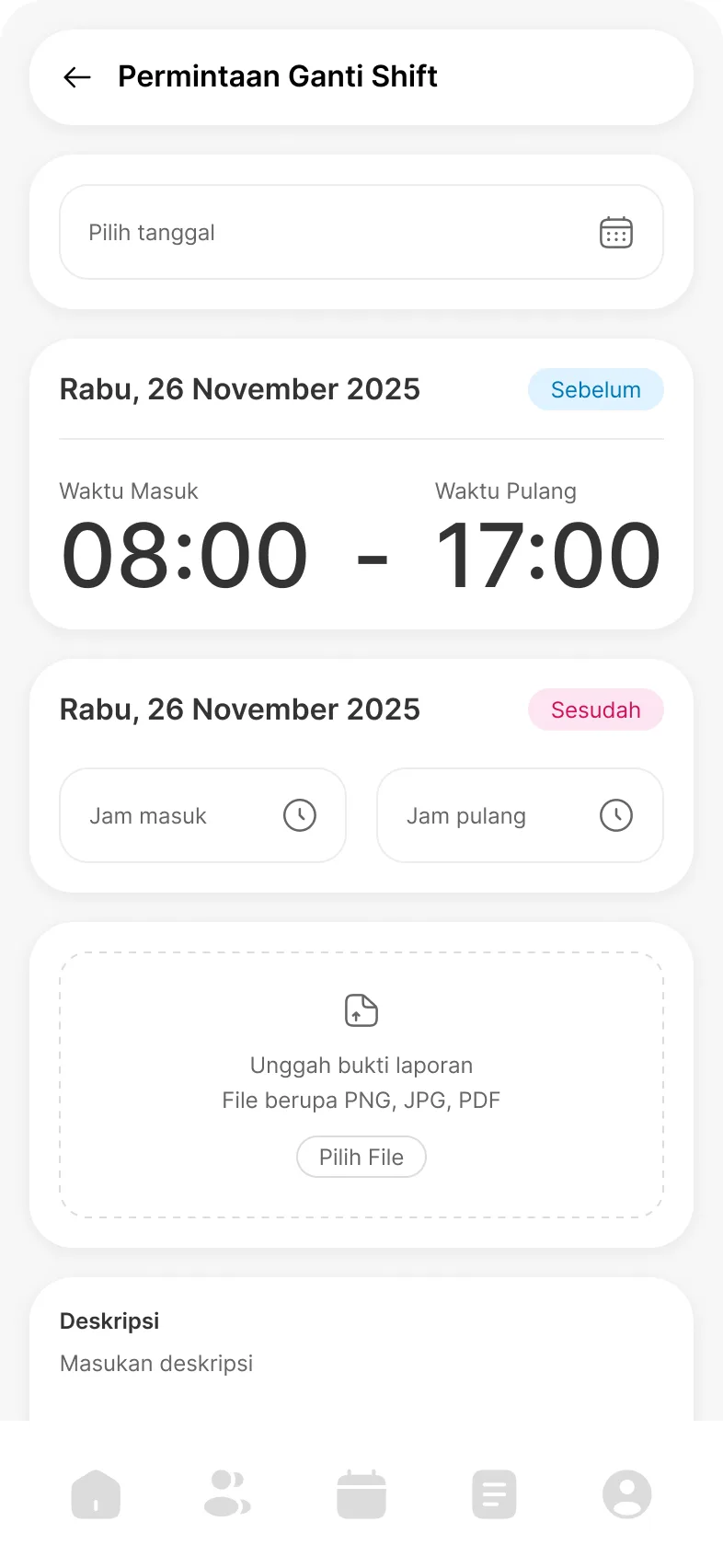
Task: Select the Waktu Masuk time 08:00
Action: pyautogui.click(x=184, y=552)
